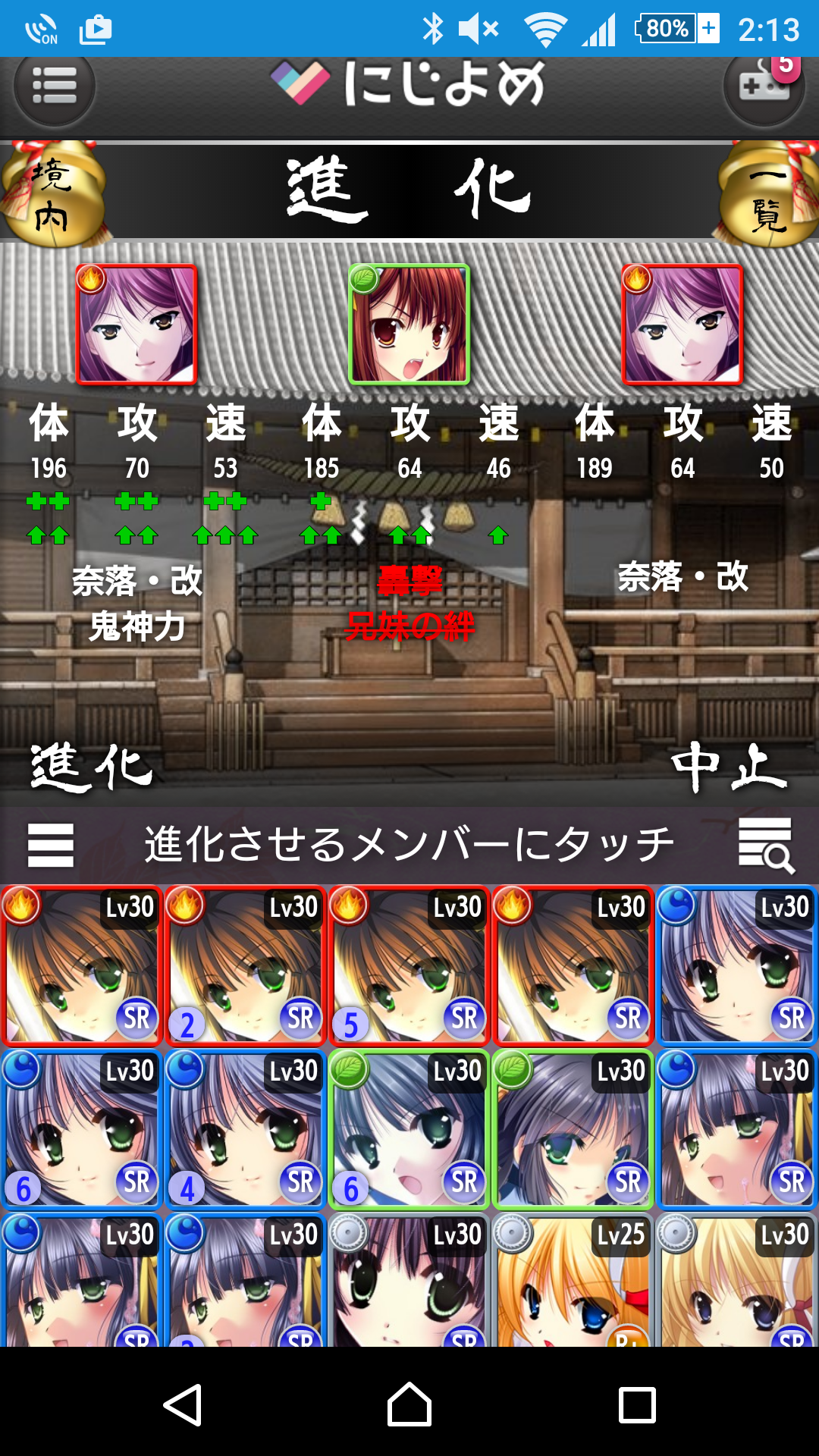
Task: Open the 一覧 list bell button
Action: click(769, 195)
